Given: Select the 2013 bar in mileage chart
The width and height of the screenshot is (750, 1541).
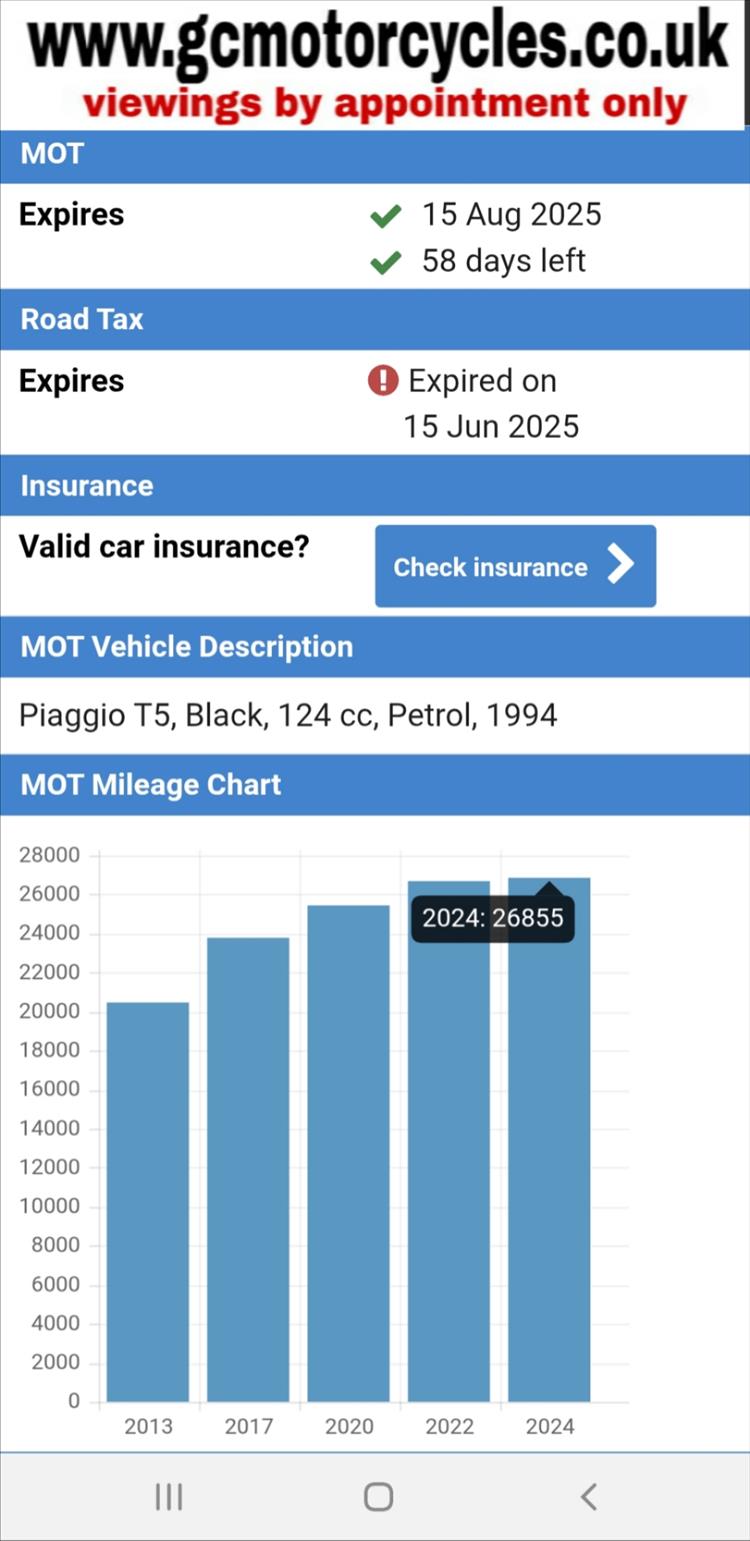Looking at the screenshot, I should click(148, 1201).
